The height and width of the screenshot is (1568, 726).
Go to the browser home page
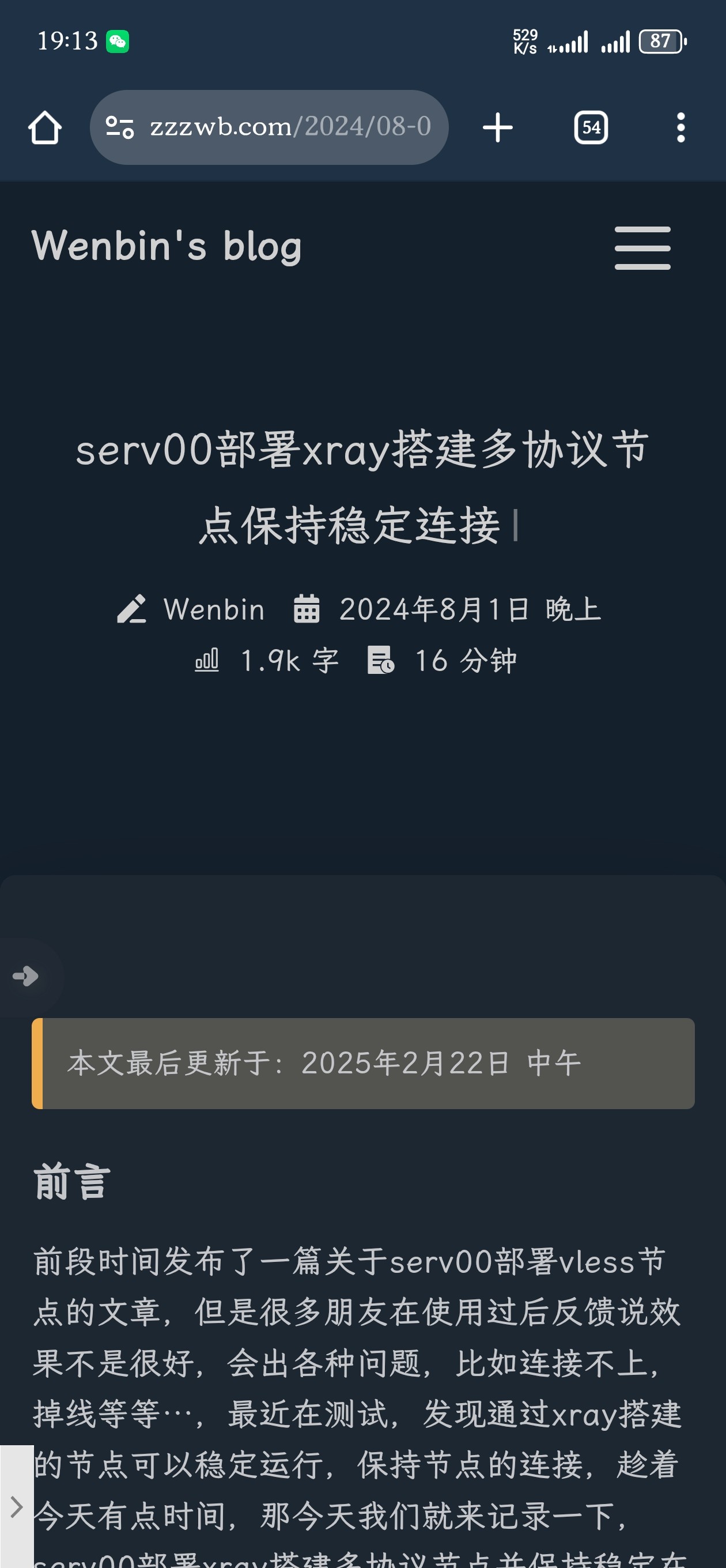coord(44,128)
